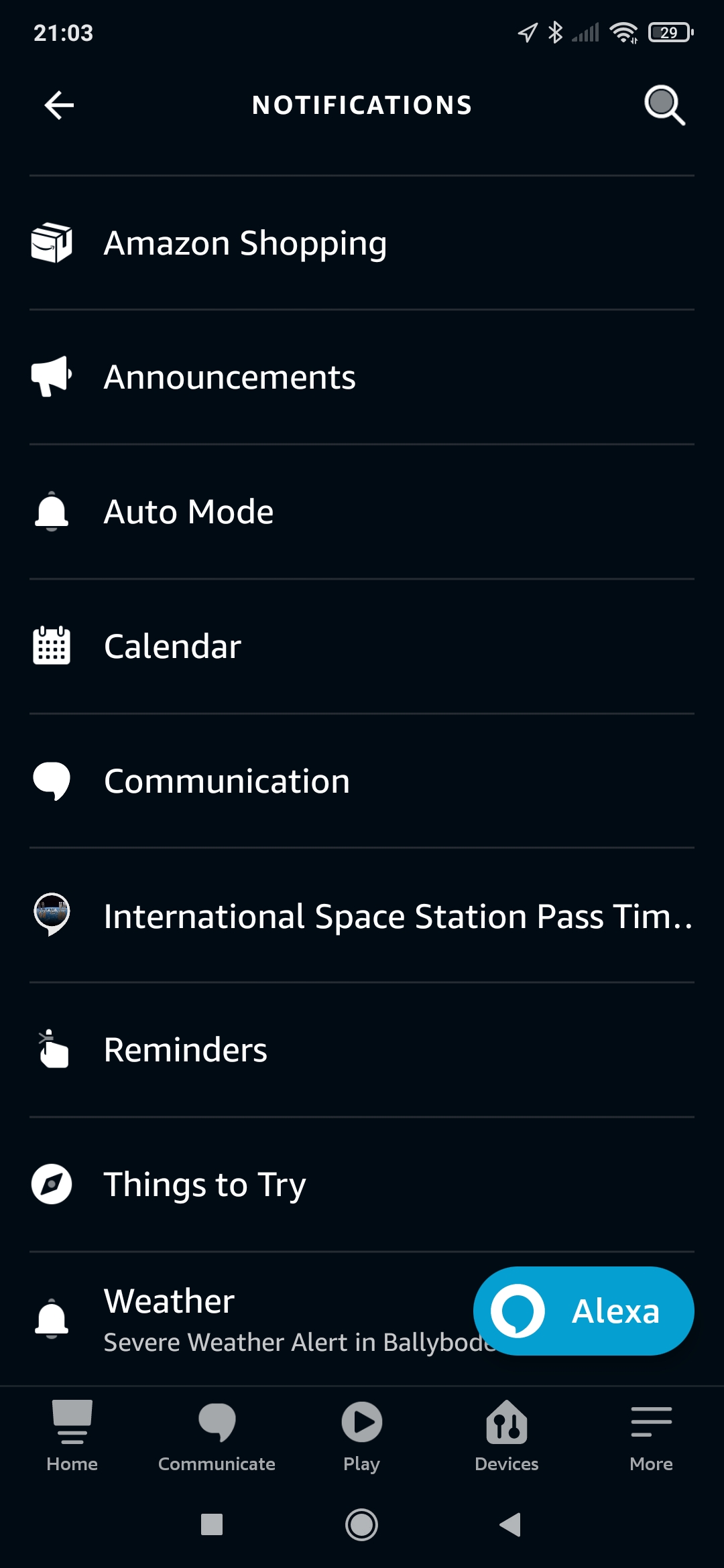The image size is (724, 1568).
Task: Open Auto Mode notifications
Action: point(188,512)
